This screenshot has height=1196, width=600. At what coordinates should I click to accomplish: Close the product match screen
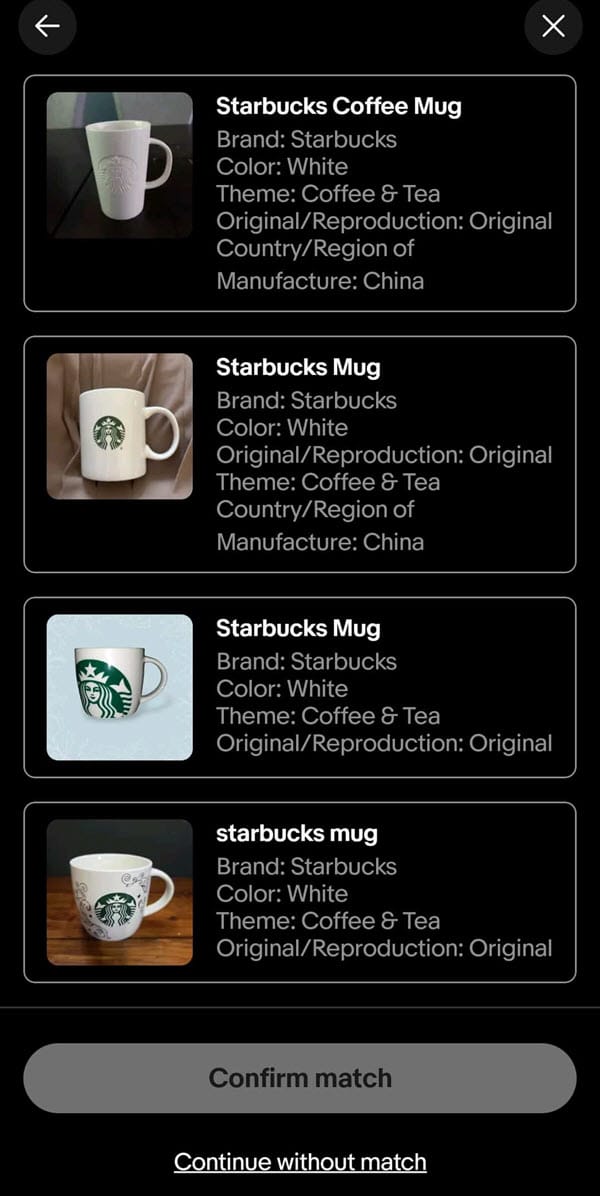(553, 27)
